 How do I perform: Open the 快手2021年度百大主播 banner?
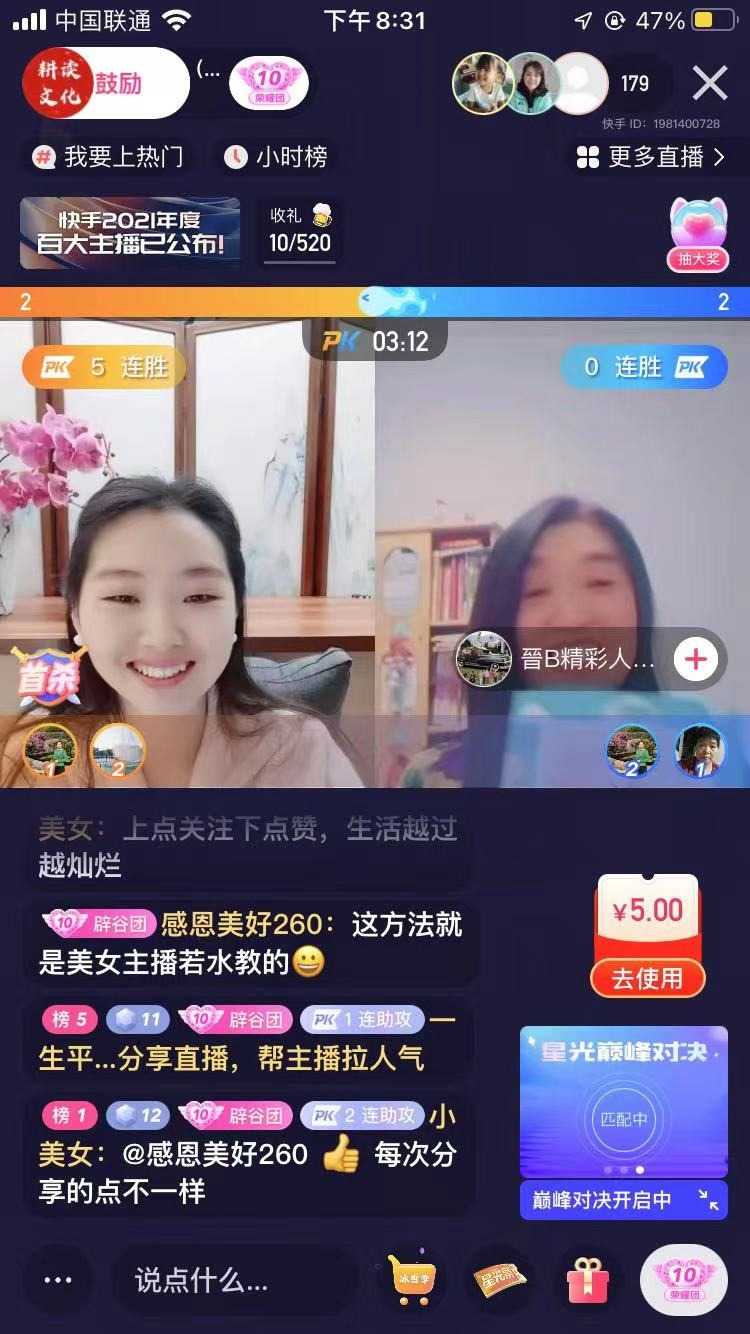point(130,232)
